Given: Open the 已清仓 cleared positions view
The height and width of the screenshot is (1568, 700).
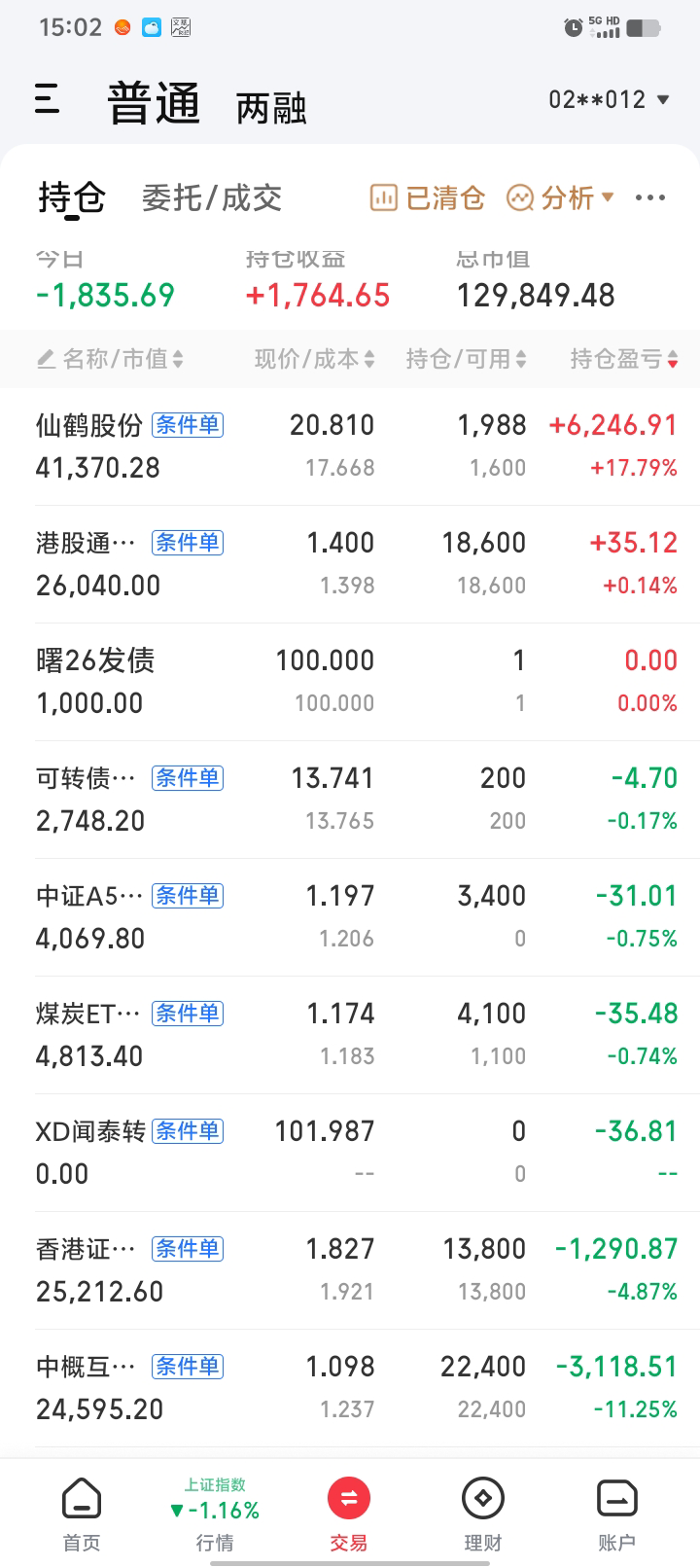Looking at the screenshot, I should [x=428, y=197].
